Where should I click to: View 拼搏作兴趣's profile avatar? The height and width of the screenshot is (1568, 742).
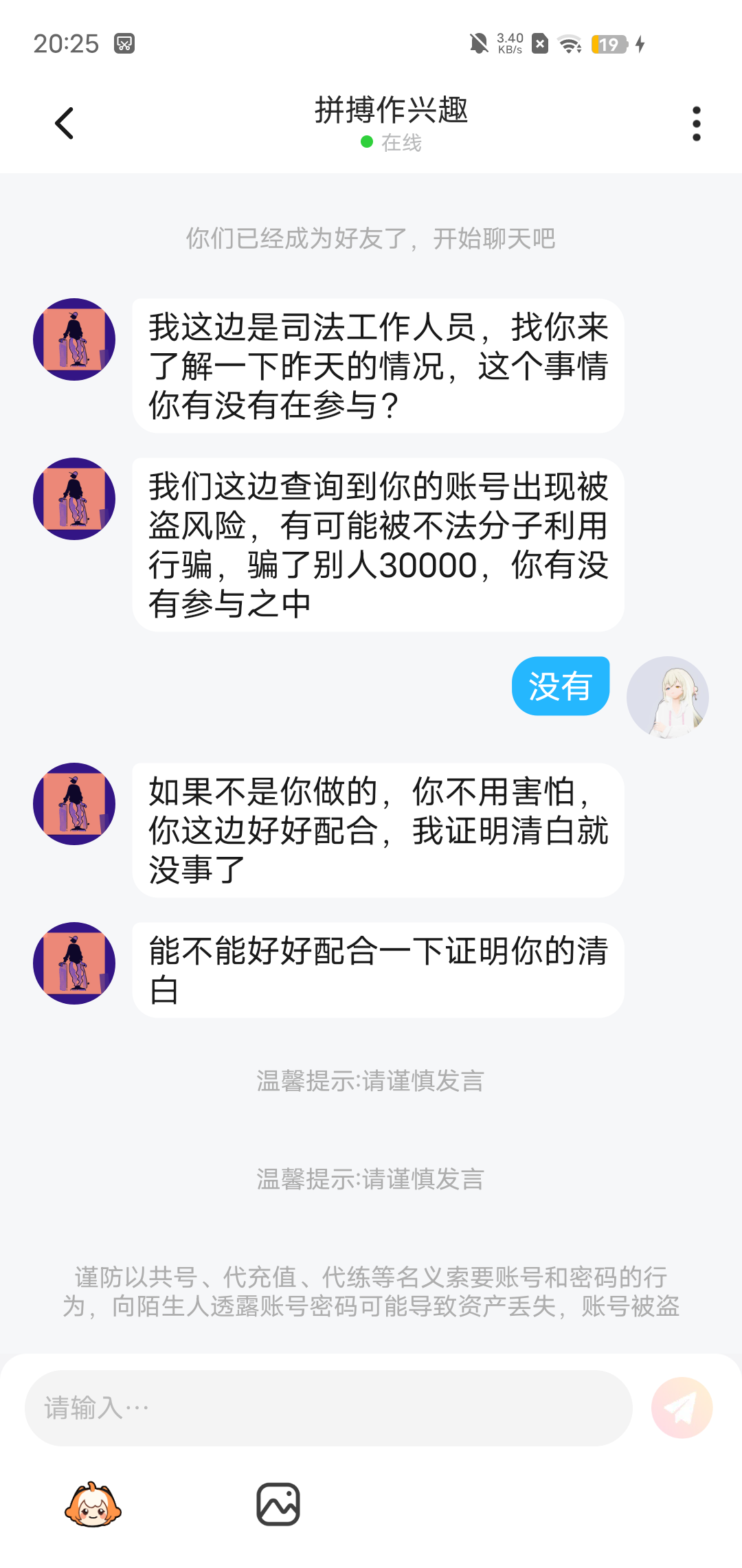coord(74,339)
